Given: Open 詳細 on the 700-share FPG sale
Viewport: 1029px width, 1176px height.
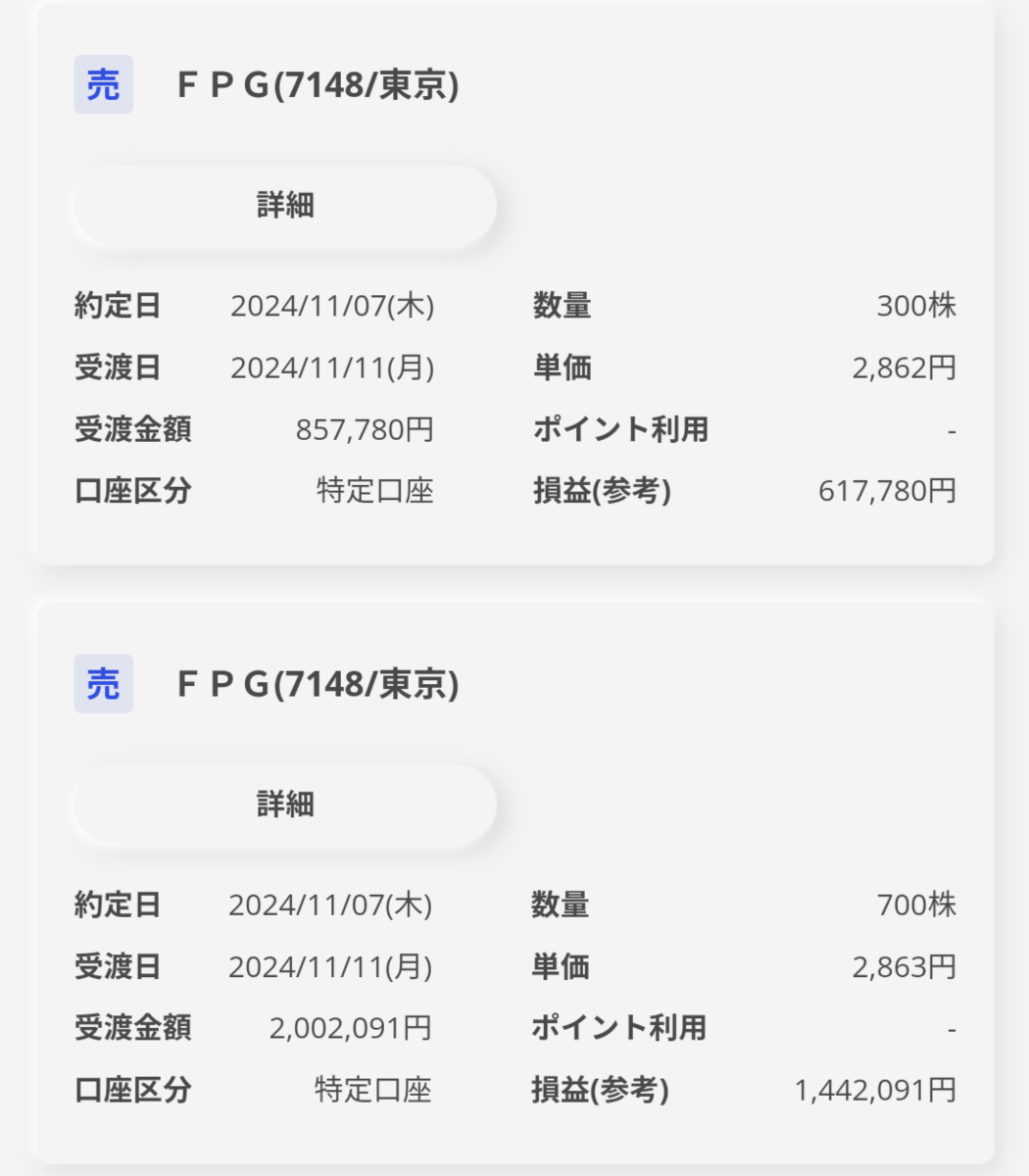Looking at the screenshot, I should tap(282, 806).
